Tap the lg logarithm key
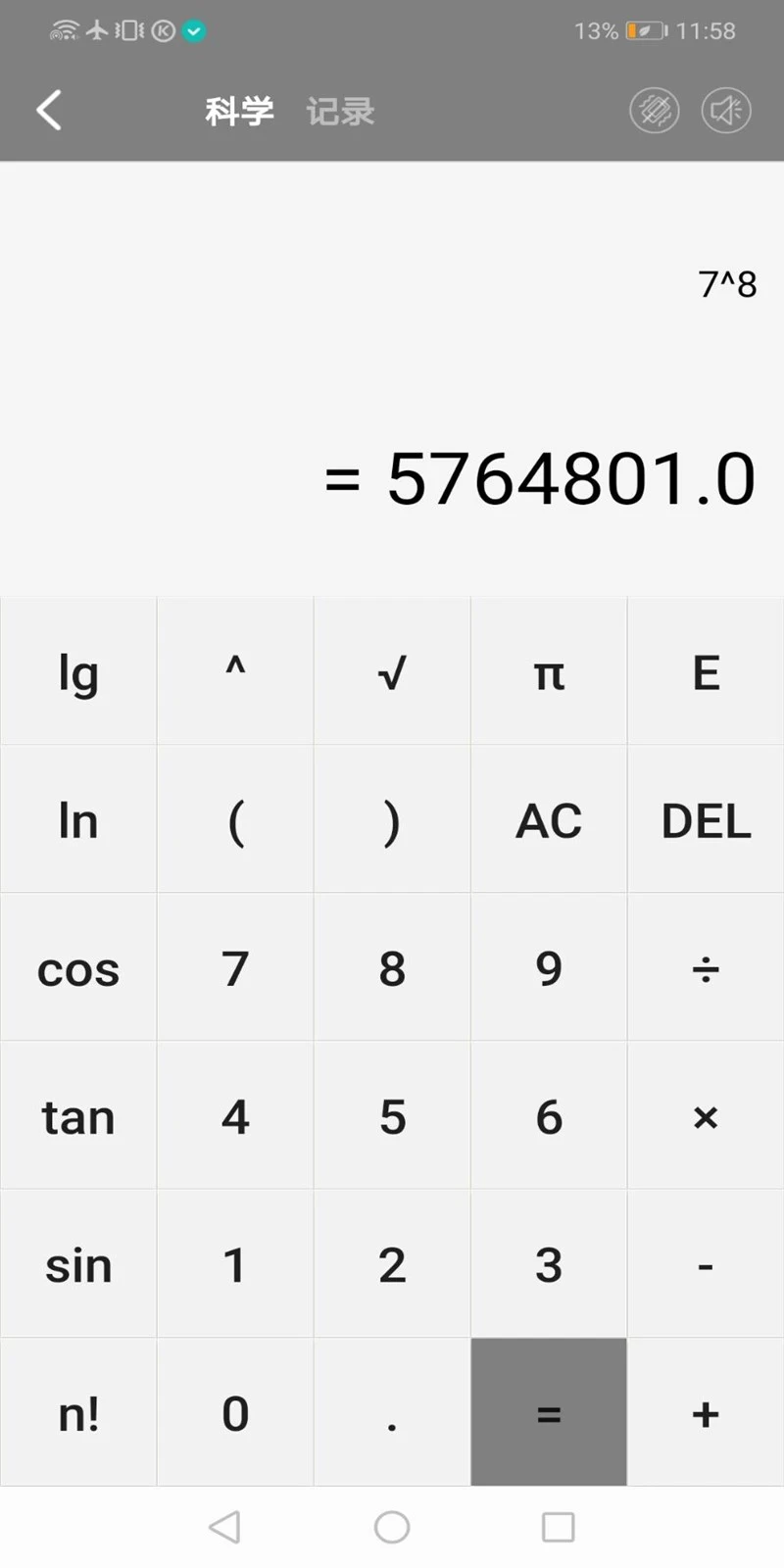This screenshot has width=784, height=1568. coord(78,671)
